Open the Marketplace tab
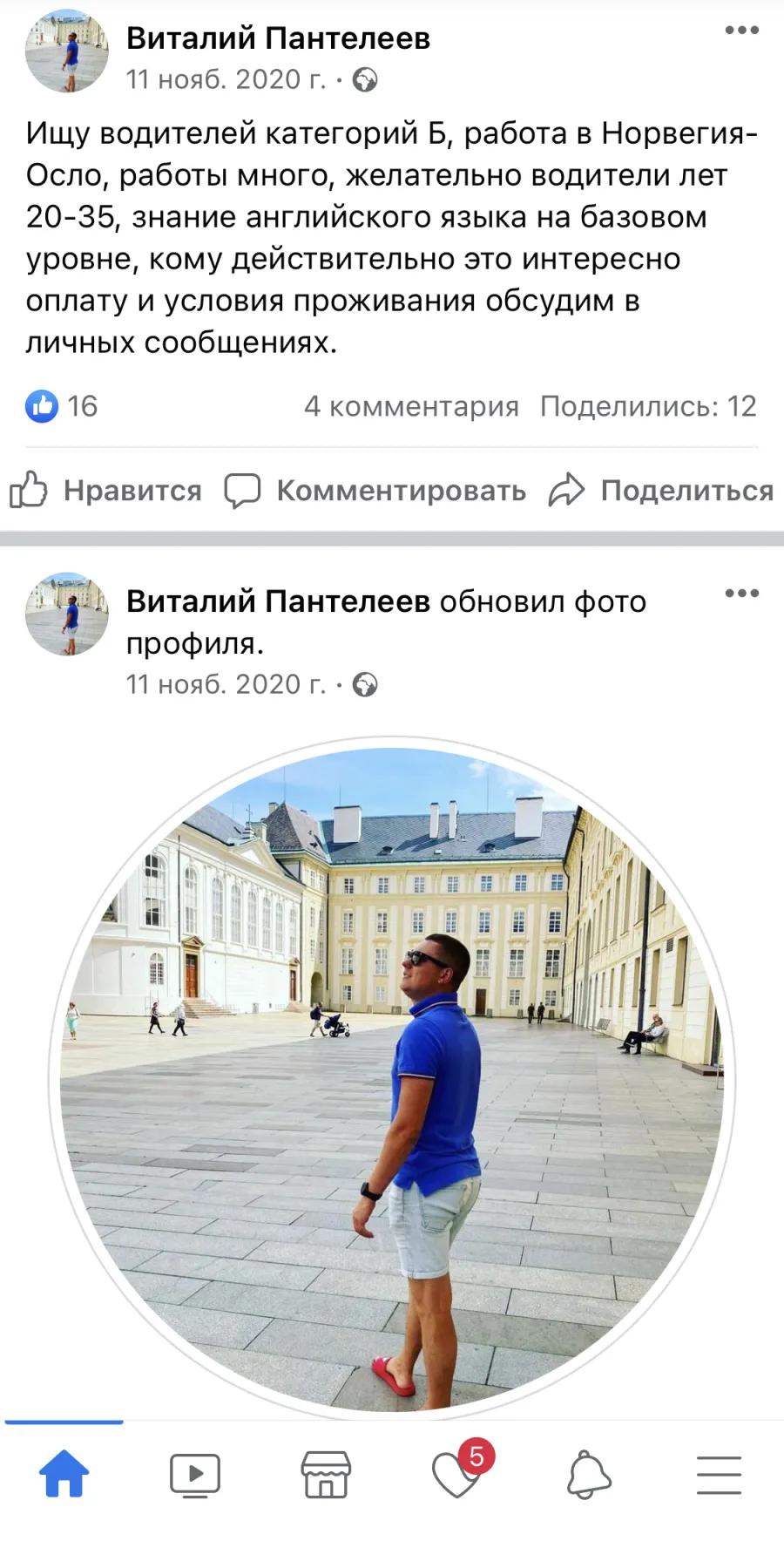The height and width of the screenshot is (1541, 784). pyautogui.click(x=326, y=1475)
